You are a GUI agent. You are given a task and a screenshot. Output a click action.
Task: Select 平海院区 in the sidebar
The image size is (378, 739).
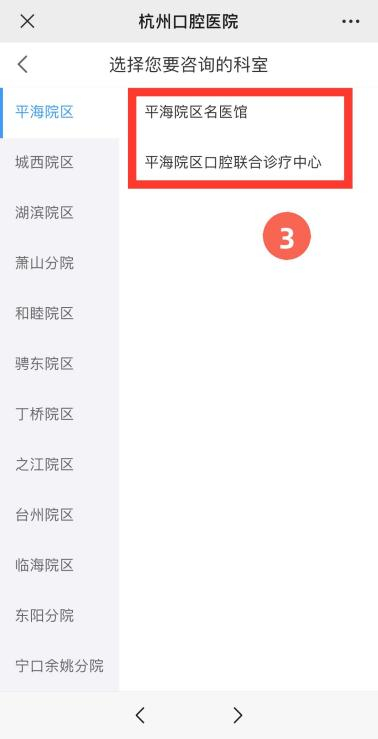click(59, 113)
